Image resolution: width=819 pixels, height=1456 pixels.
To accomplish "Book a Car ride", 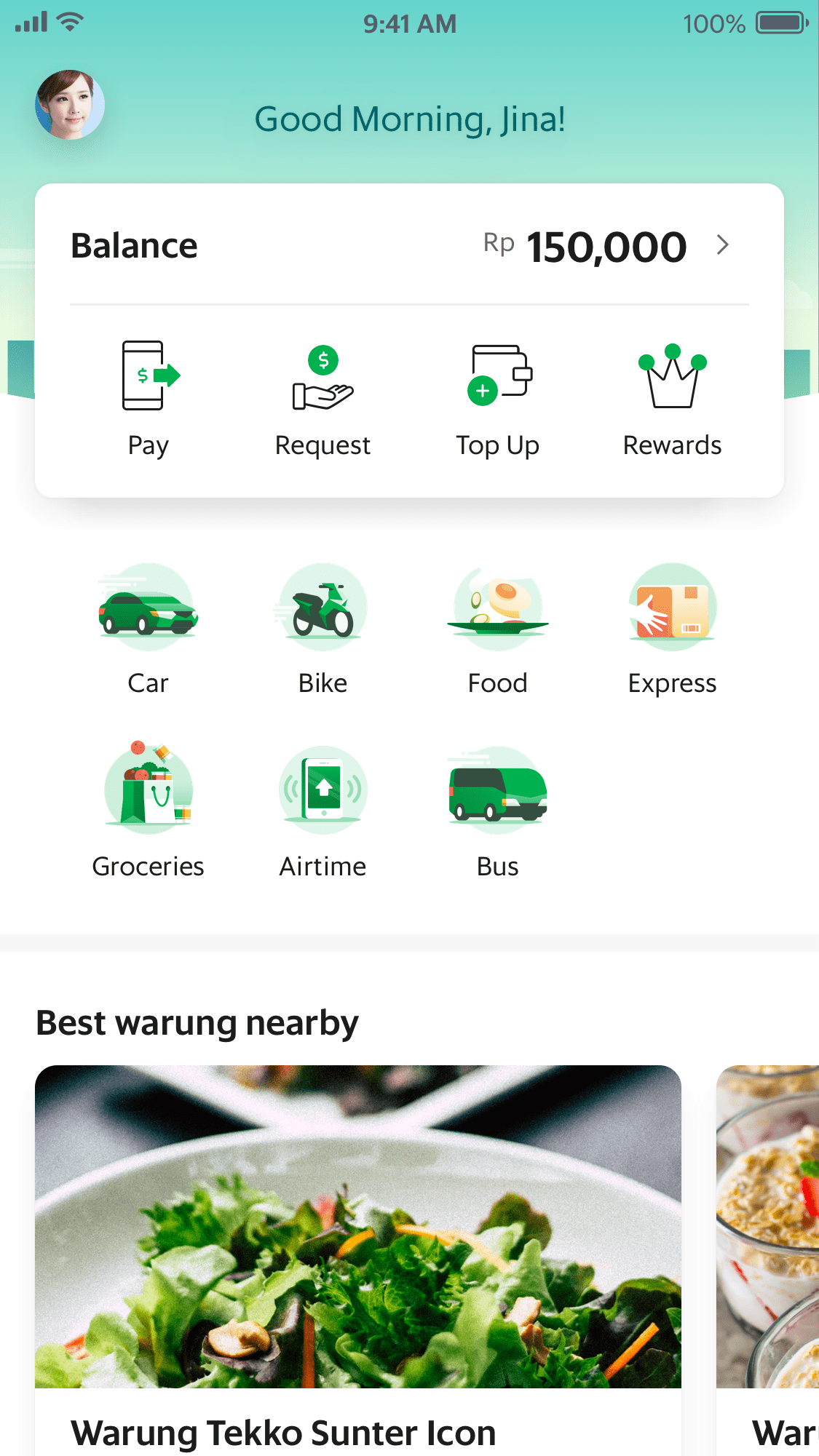I will (x=149, y=629).
